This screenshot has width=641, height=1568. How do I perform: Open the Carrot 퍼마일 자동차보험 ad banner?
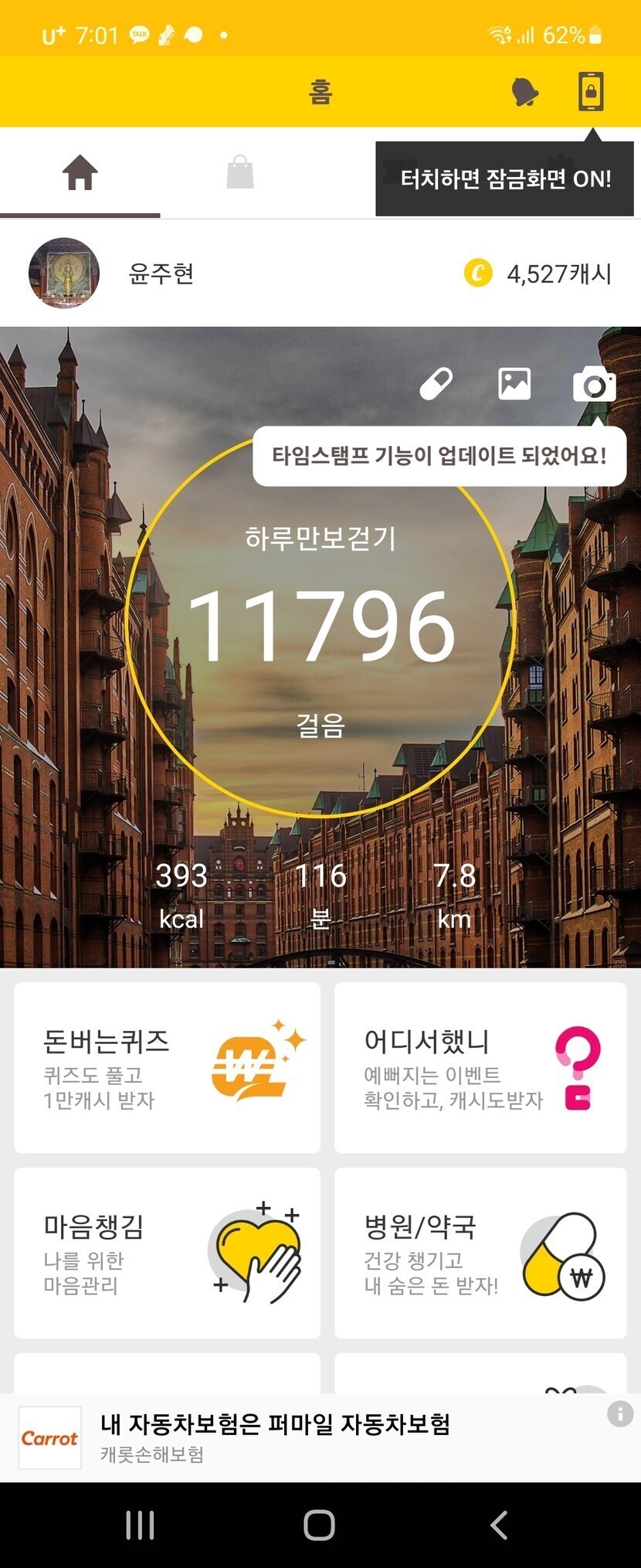(x=309, y=1438)
